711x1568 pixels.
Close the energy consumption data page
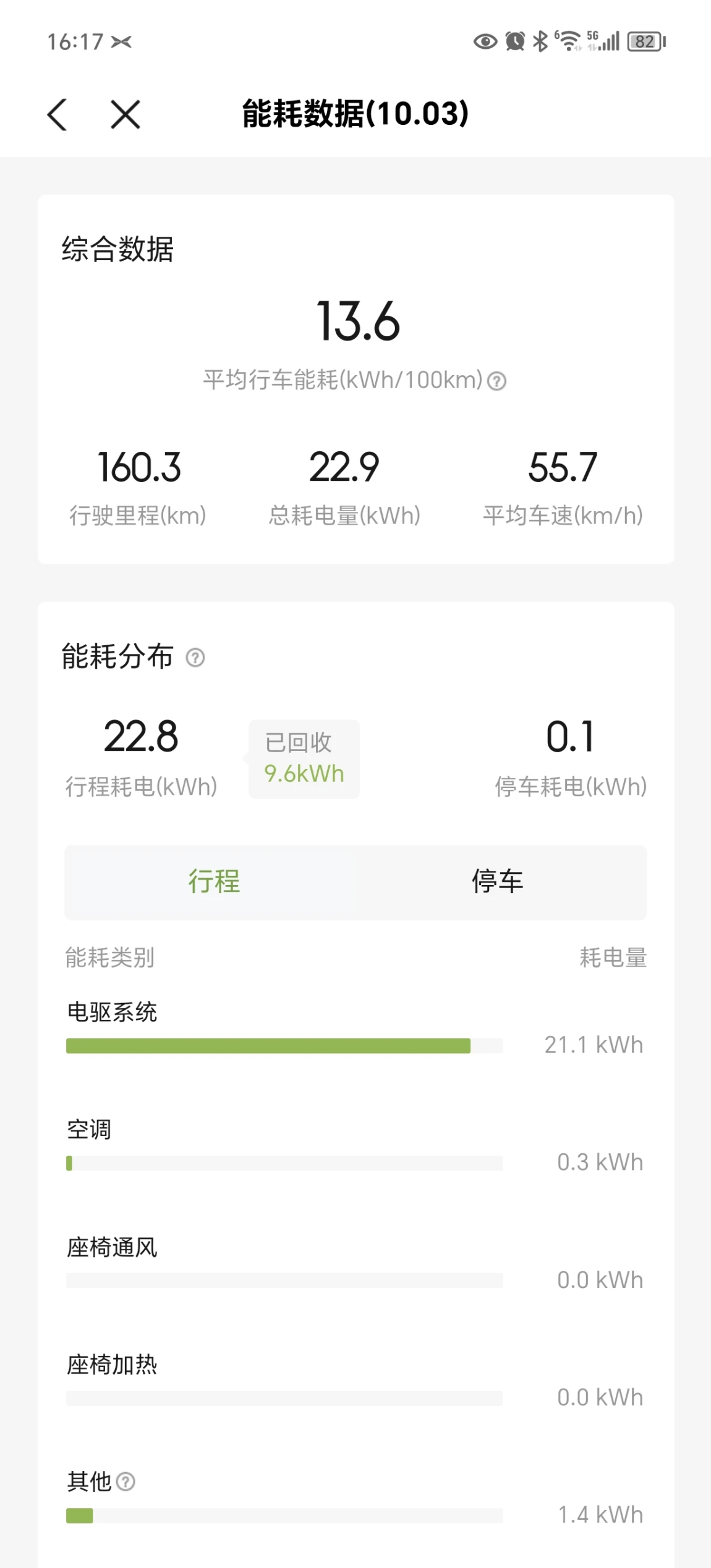coord(126,114)
